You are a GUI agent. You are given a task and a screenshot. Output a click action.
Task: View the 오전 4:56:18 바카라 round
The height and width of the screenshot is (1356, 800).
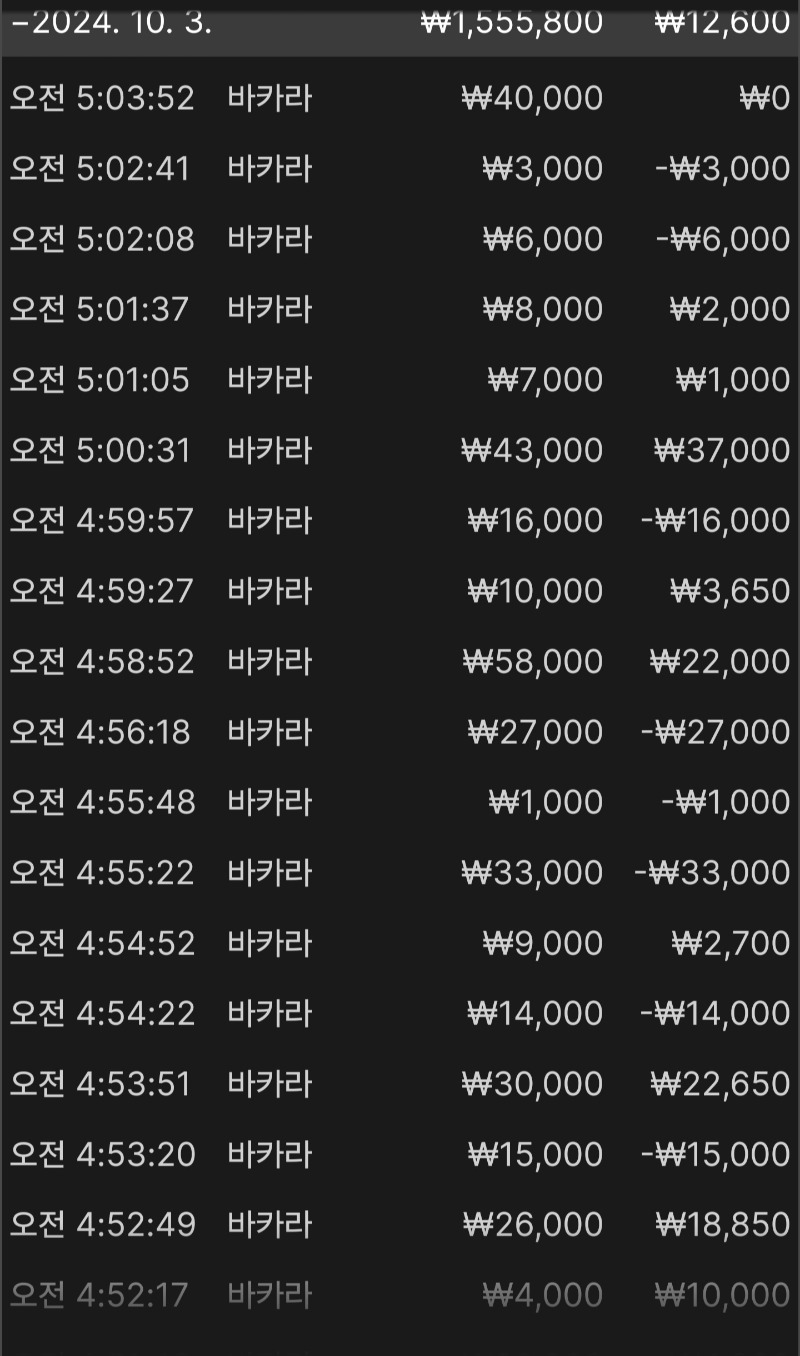pos(400,732)
